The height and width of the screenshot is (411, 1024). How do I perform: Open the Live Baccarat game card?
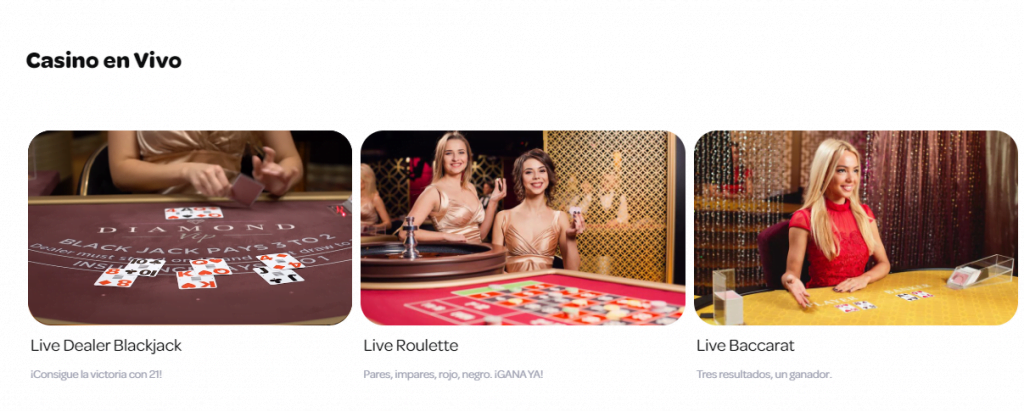855,228
